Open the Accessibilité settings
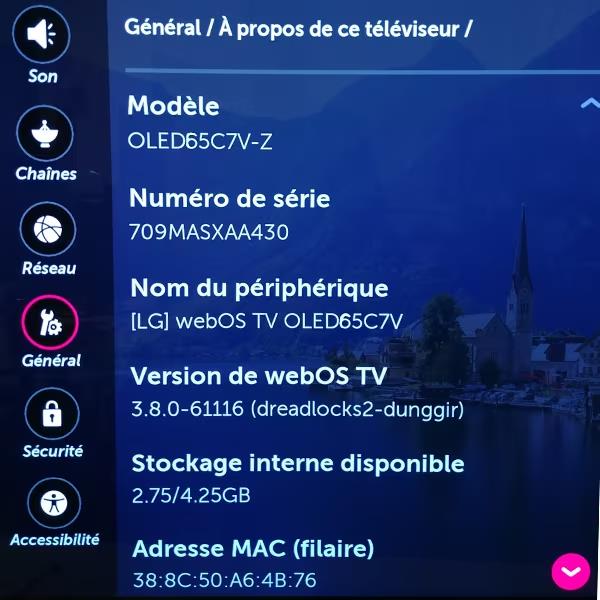Viewport: 600px width, 600px height. 54,504
